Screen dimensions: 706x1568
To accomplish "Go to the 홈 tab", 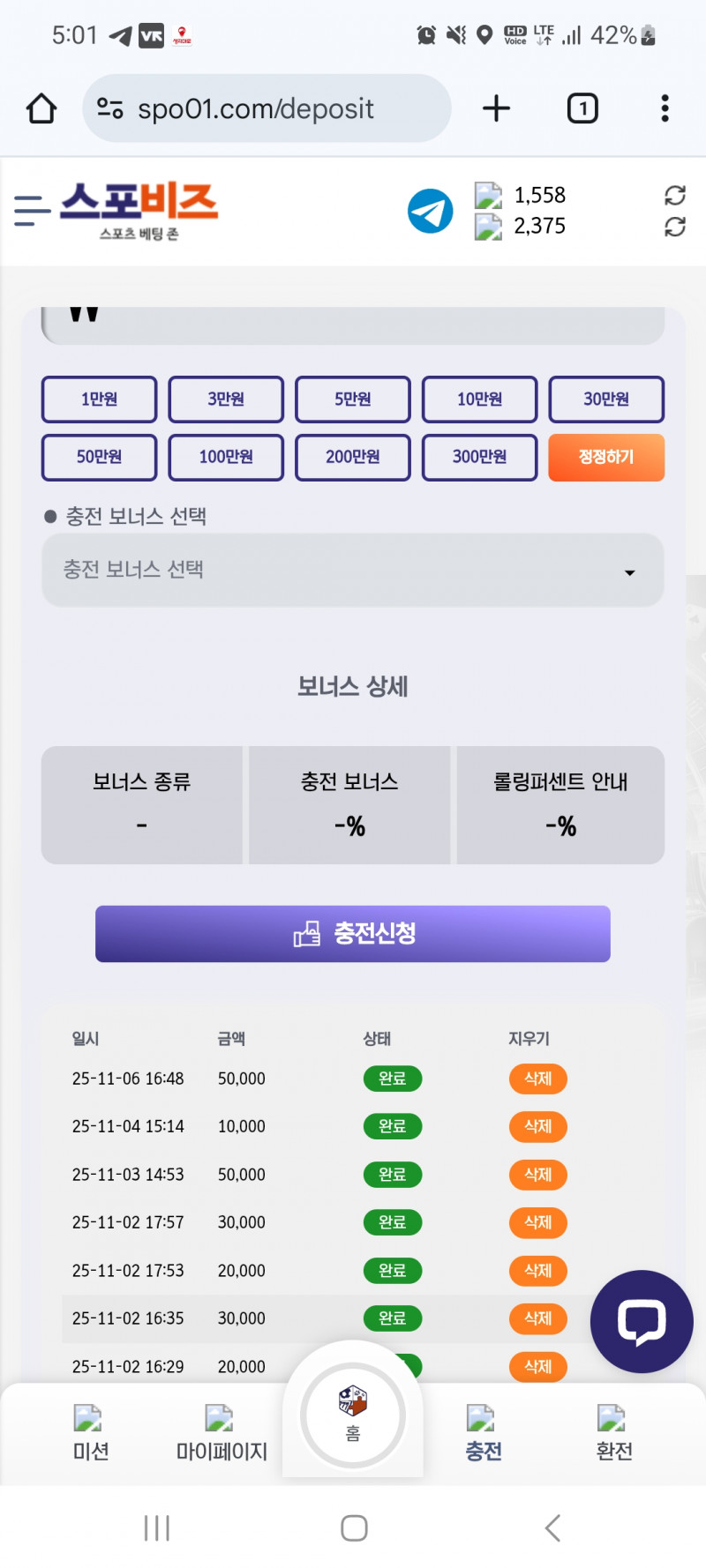I will [353, 1414].
